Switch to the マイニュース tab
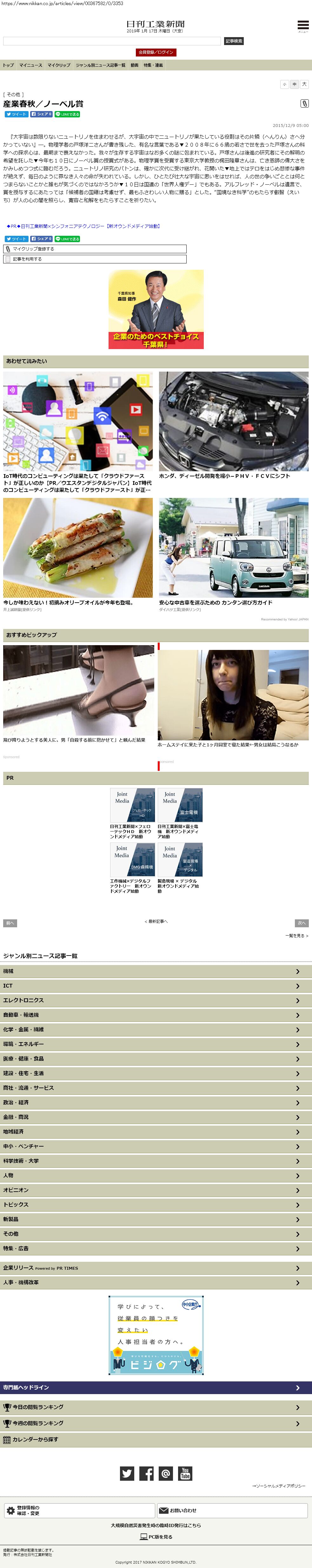The width and height of the screenshot is (312, 1568). pos(30,65)
